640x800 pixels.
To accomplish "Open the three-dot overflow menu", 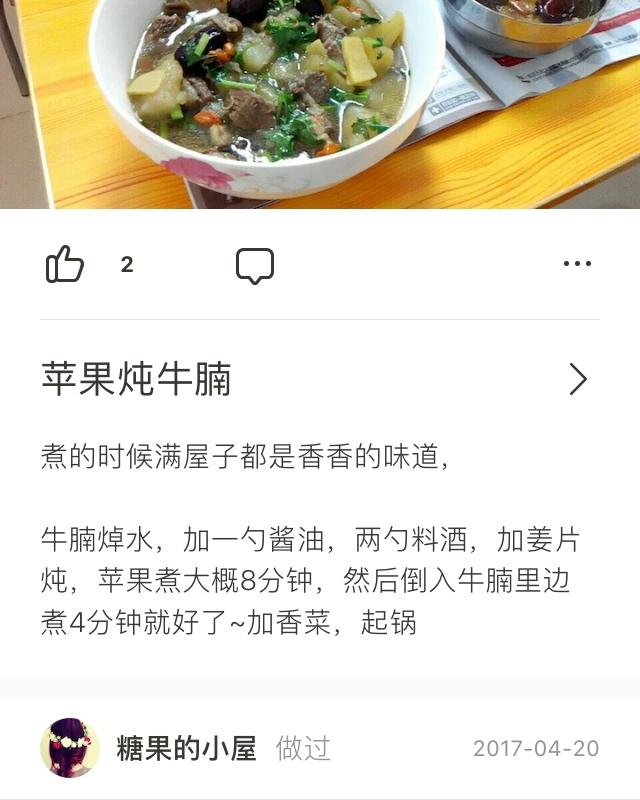I will point(577,264).
